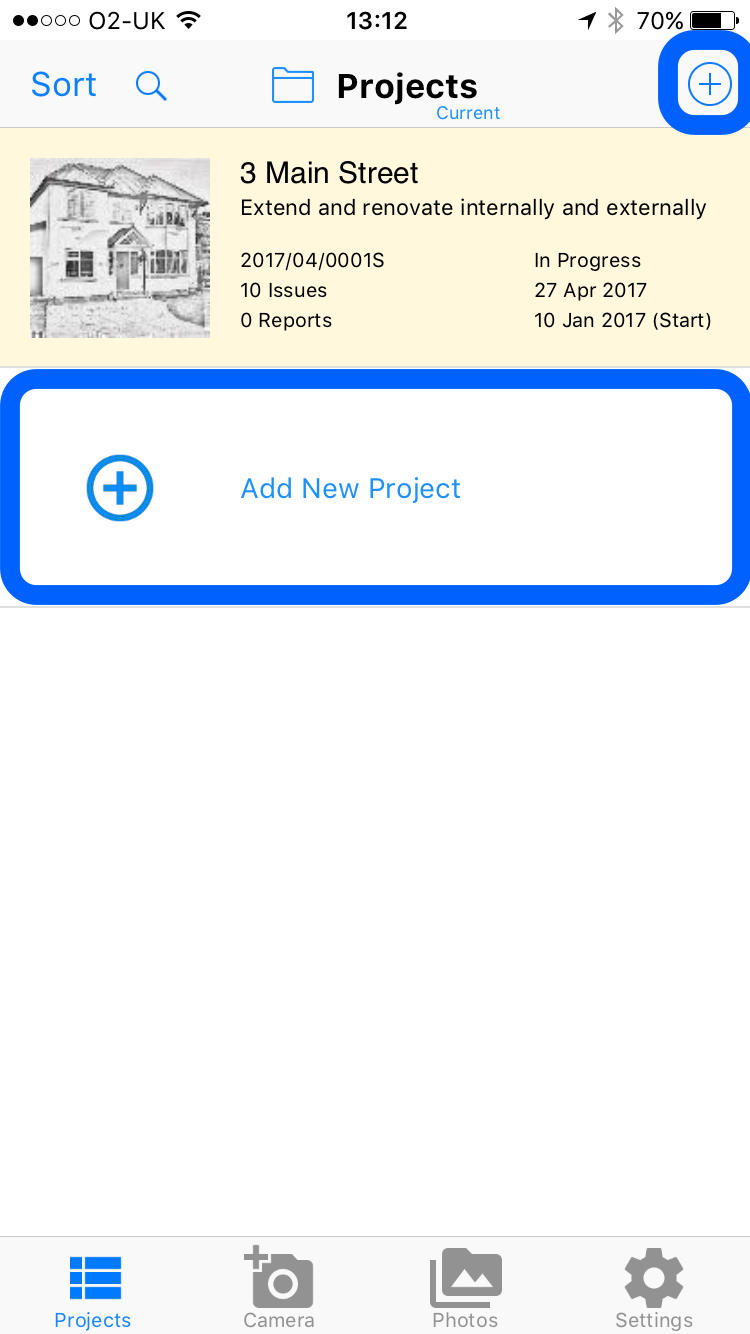Tap the plus icon in the top bar
This screenshot has height=1334, width=750.
tap(709, 85)
